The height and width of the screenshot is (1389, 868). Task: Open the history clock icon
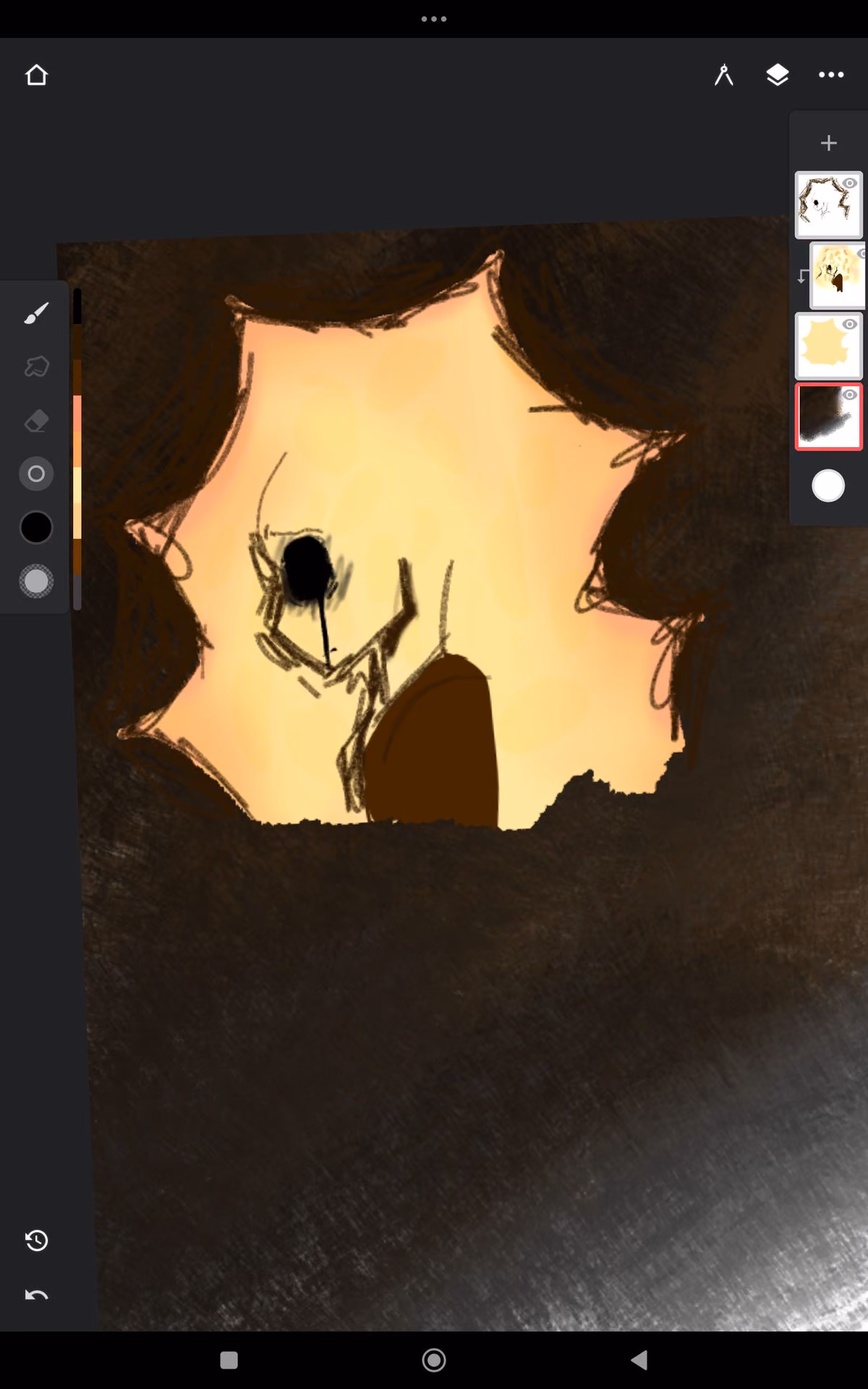[37, 1241]
